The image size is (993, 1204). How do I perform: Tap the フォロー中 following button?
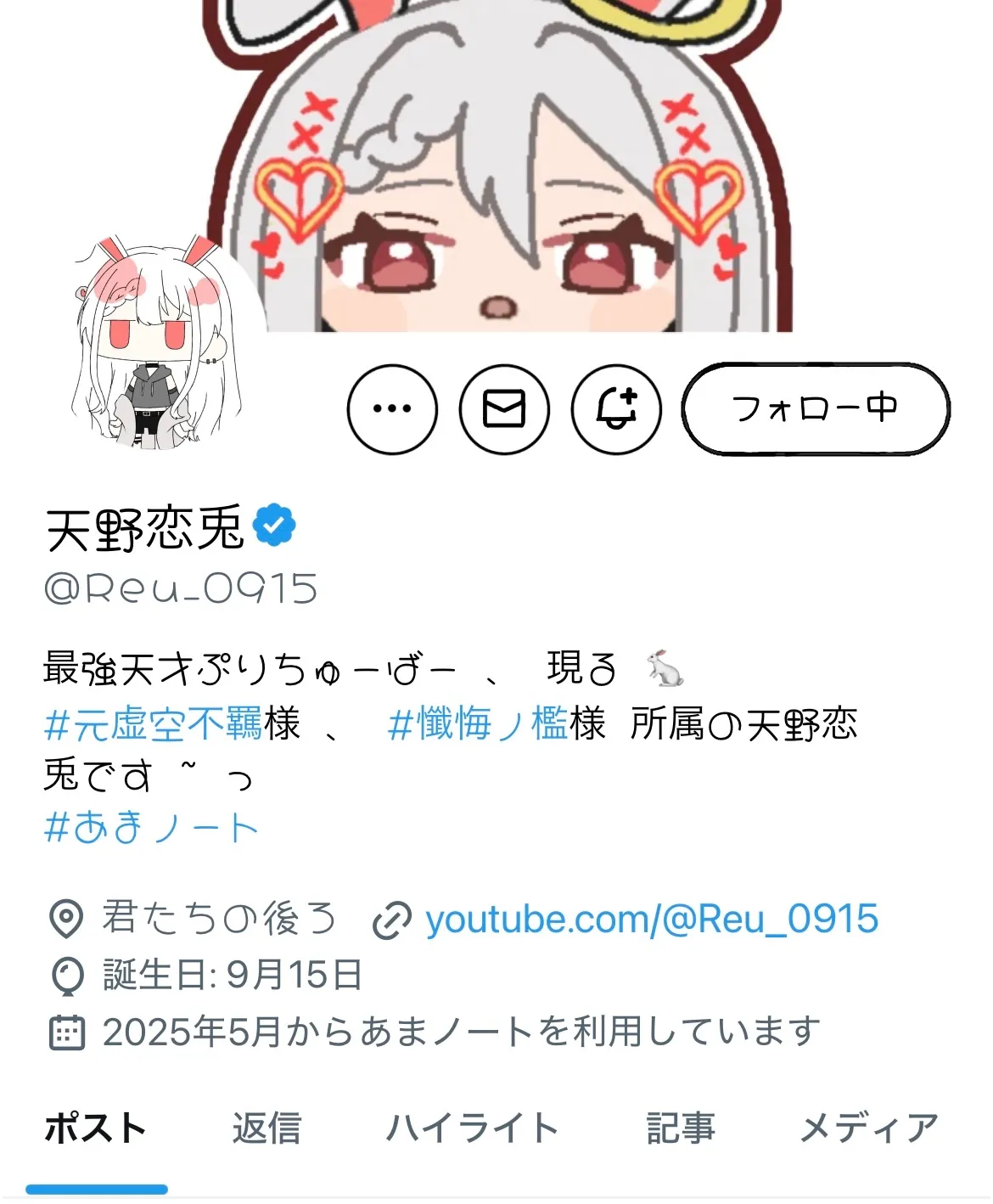click(815, 409)
